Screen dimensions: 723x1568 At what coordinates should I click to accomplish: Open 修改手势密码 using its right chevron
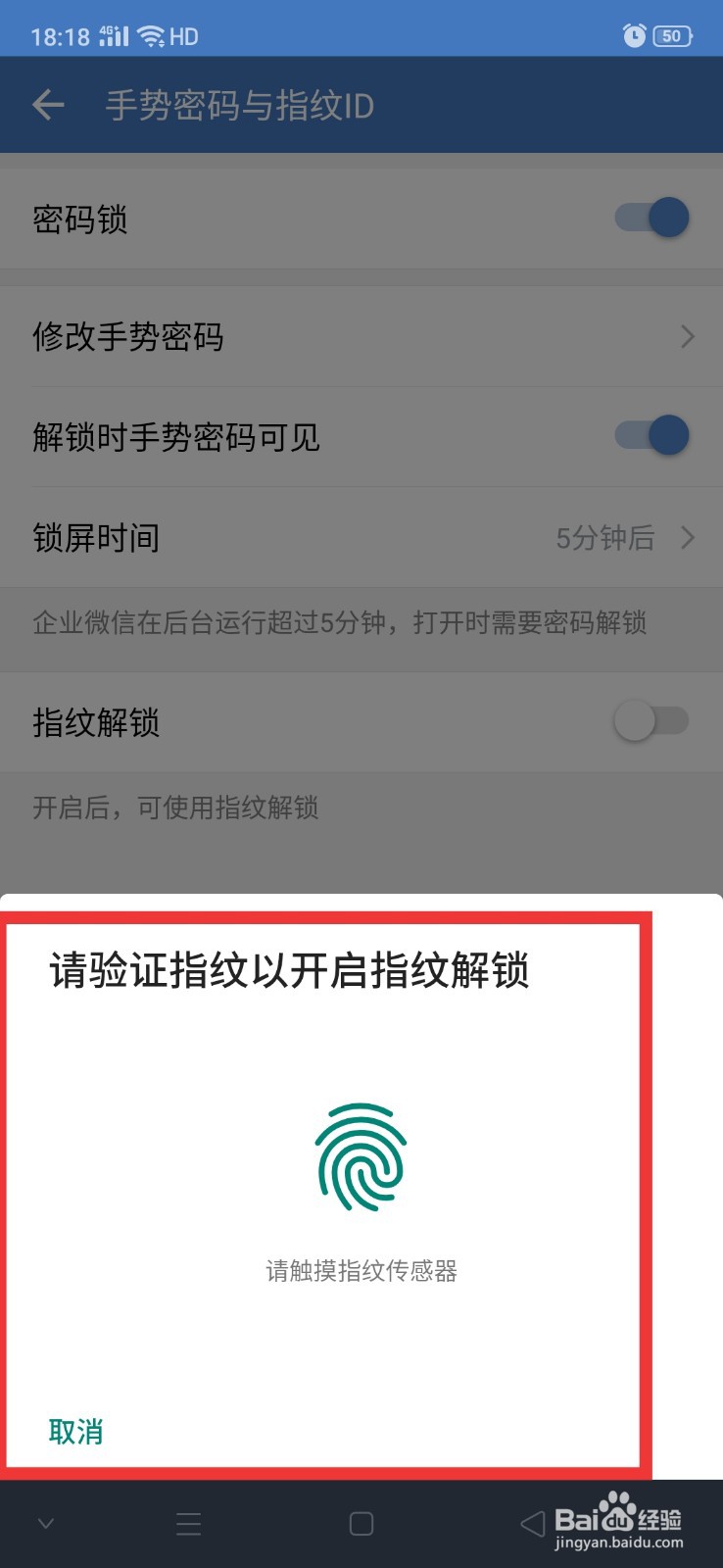[x=687, y=337]
